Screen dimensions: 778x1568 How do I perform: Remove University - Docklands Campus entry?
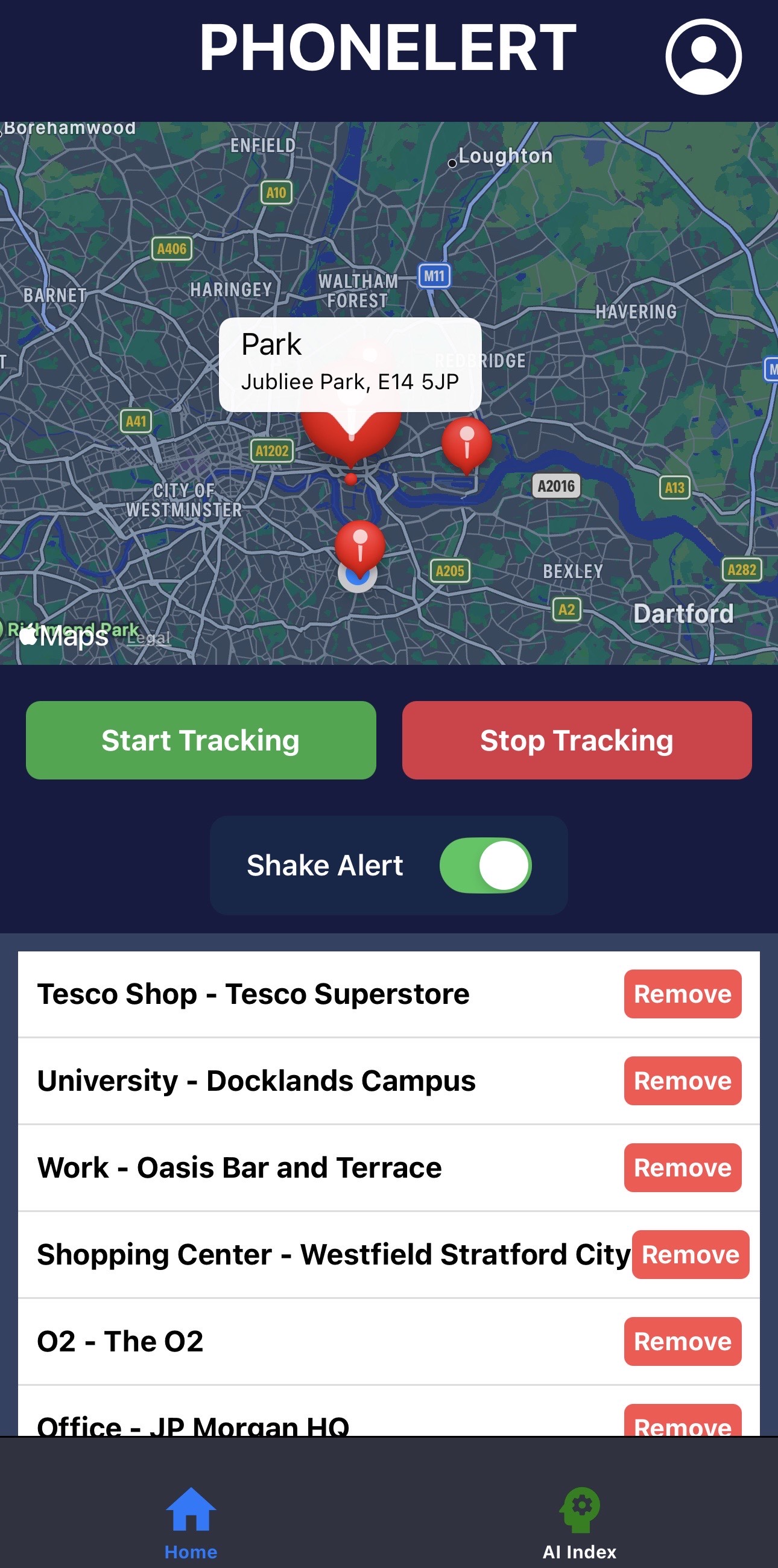click(682, 1081)
